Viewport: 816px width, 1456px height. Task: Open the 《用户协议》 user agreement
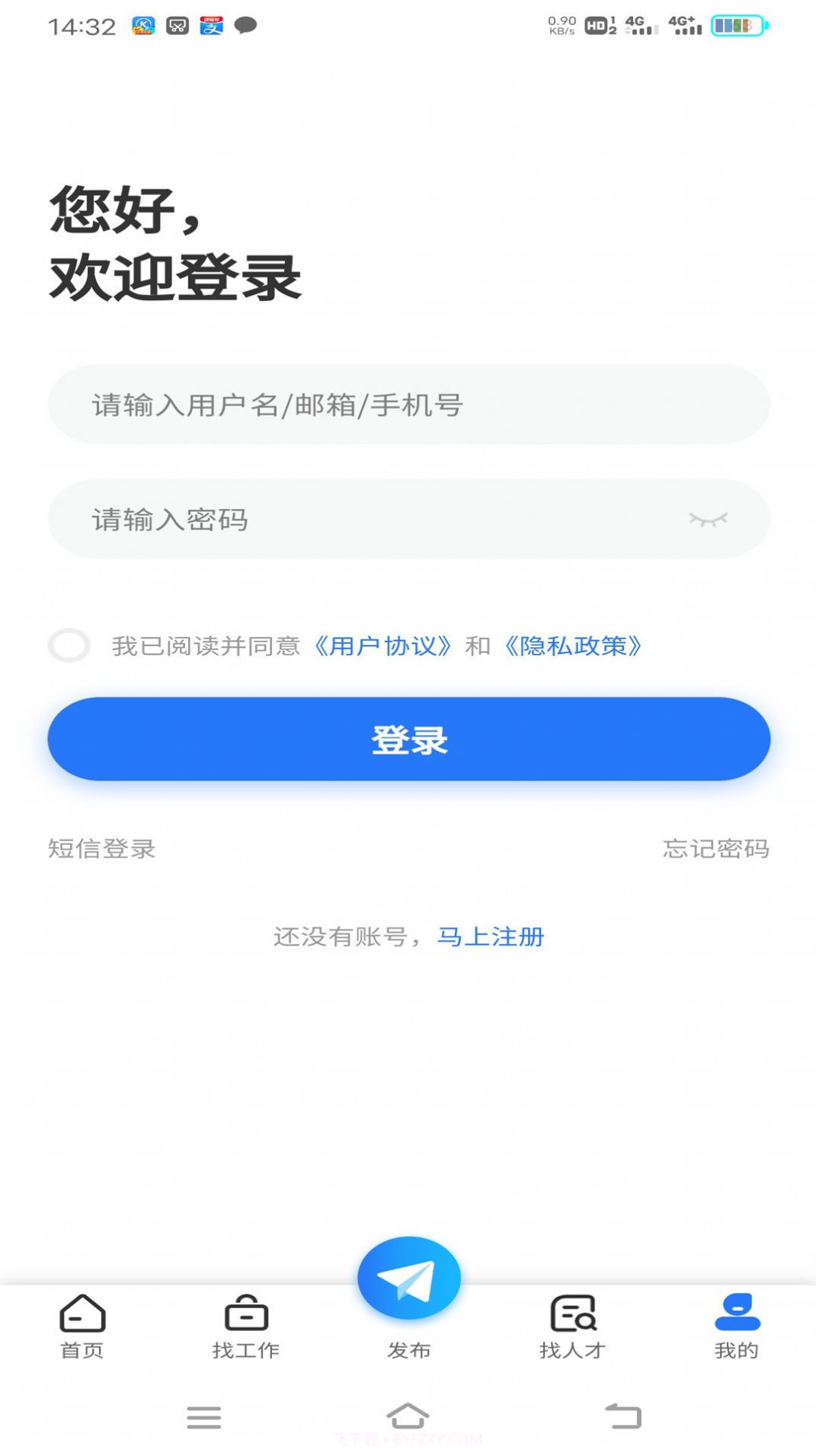384,645
